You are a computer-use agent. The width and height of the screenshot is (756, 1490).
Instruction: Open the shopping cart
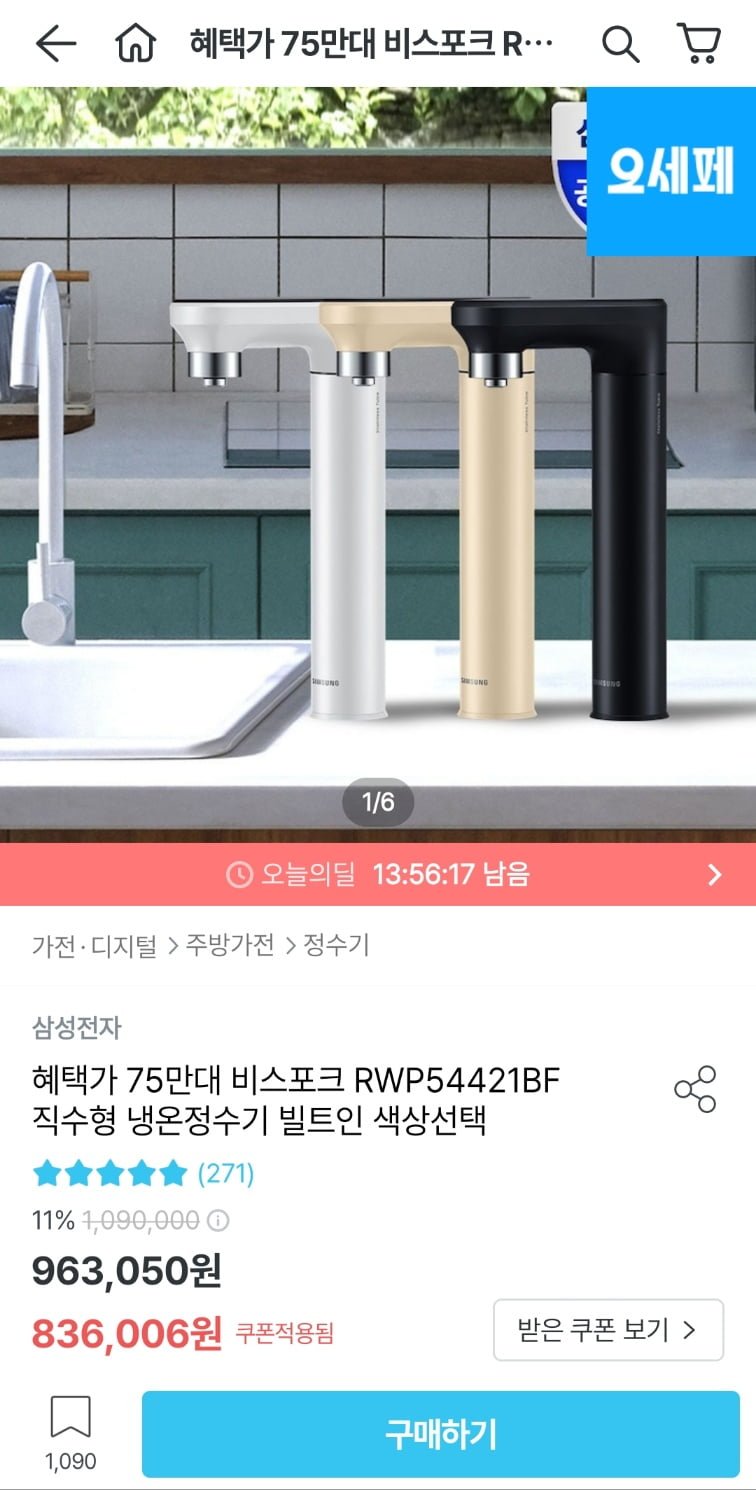[698, 43]
